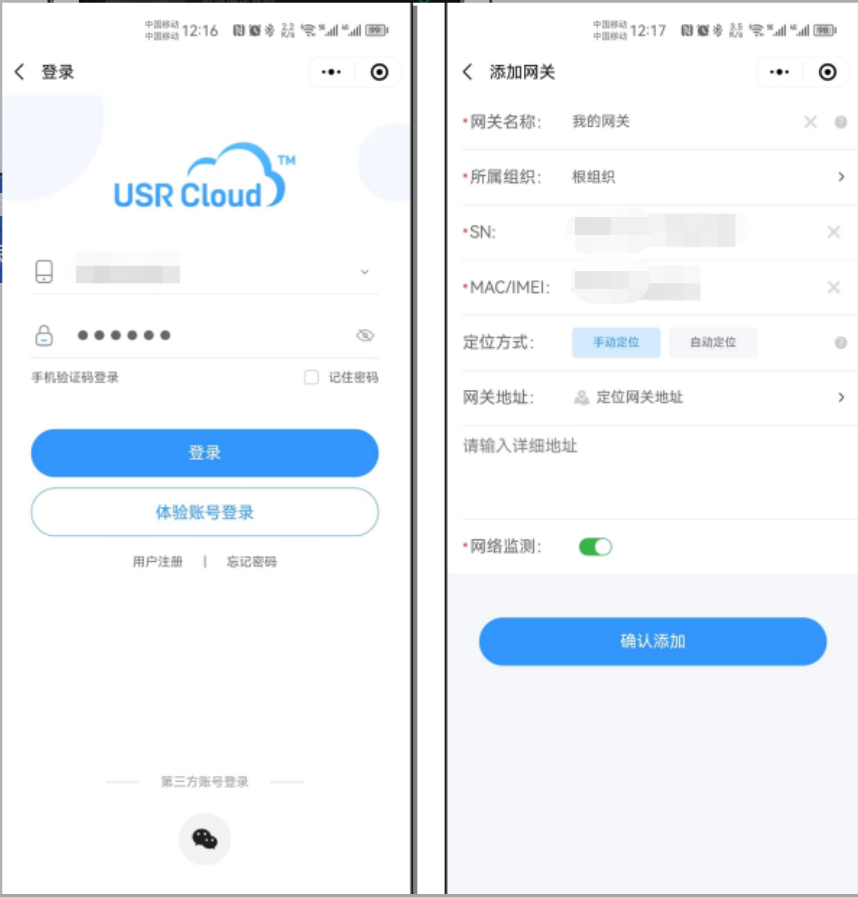Open the 忘记密码 link
The image size is (858, 897).
[251, 562]
